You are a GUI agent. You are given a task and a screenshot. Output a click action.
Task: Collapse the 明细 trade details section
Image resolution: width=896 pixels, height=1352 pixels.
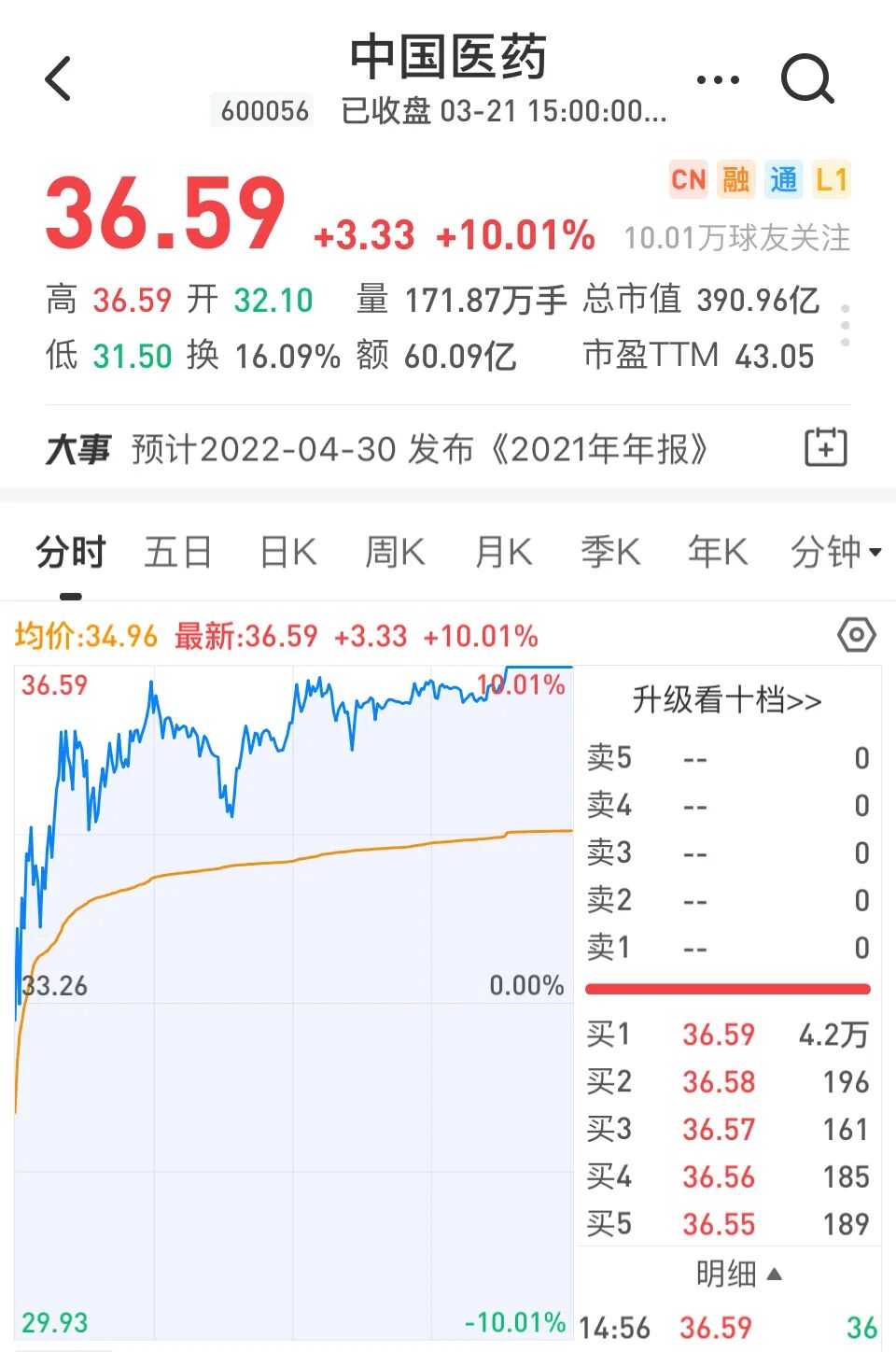point(738,1273)
